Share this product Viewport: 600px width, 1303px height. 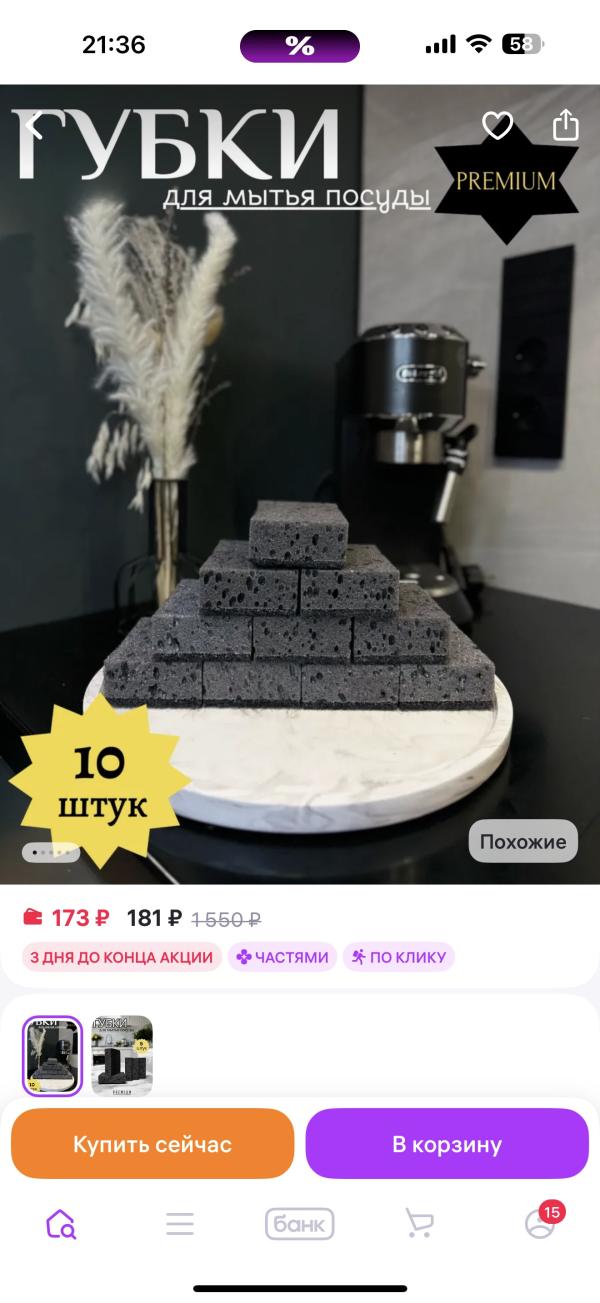(565, 125)
